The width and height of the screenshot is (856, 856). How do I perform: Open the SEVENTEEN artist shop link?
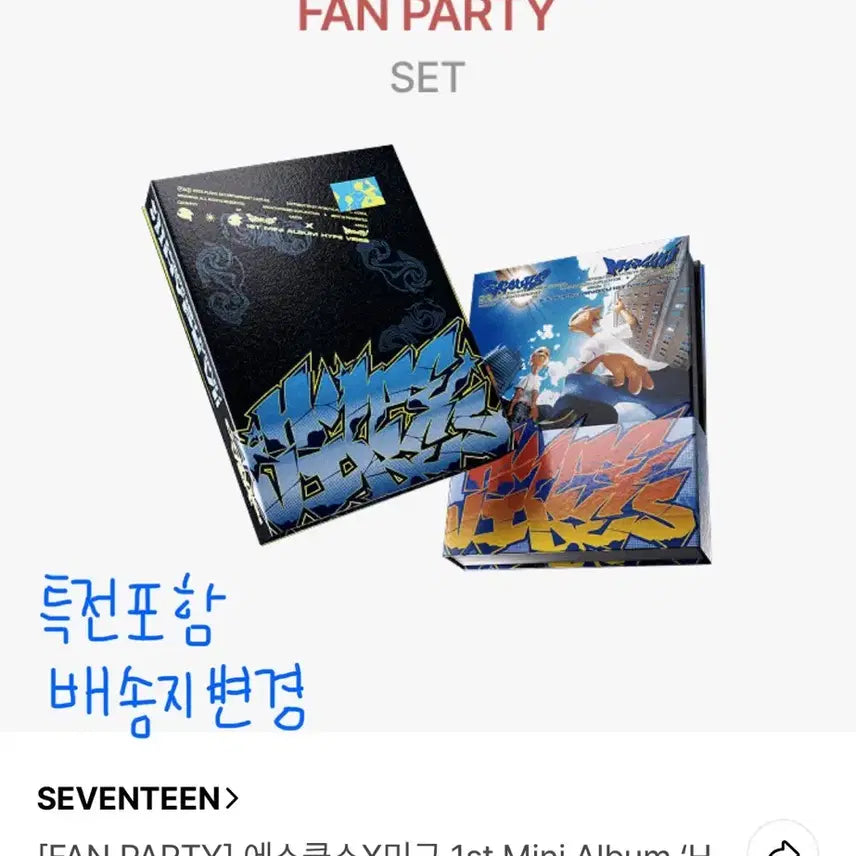coord(138,798)
